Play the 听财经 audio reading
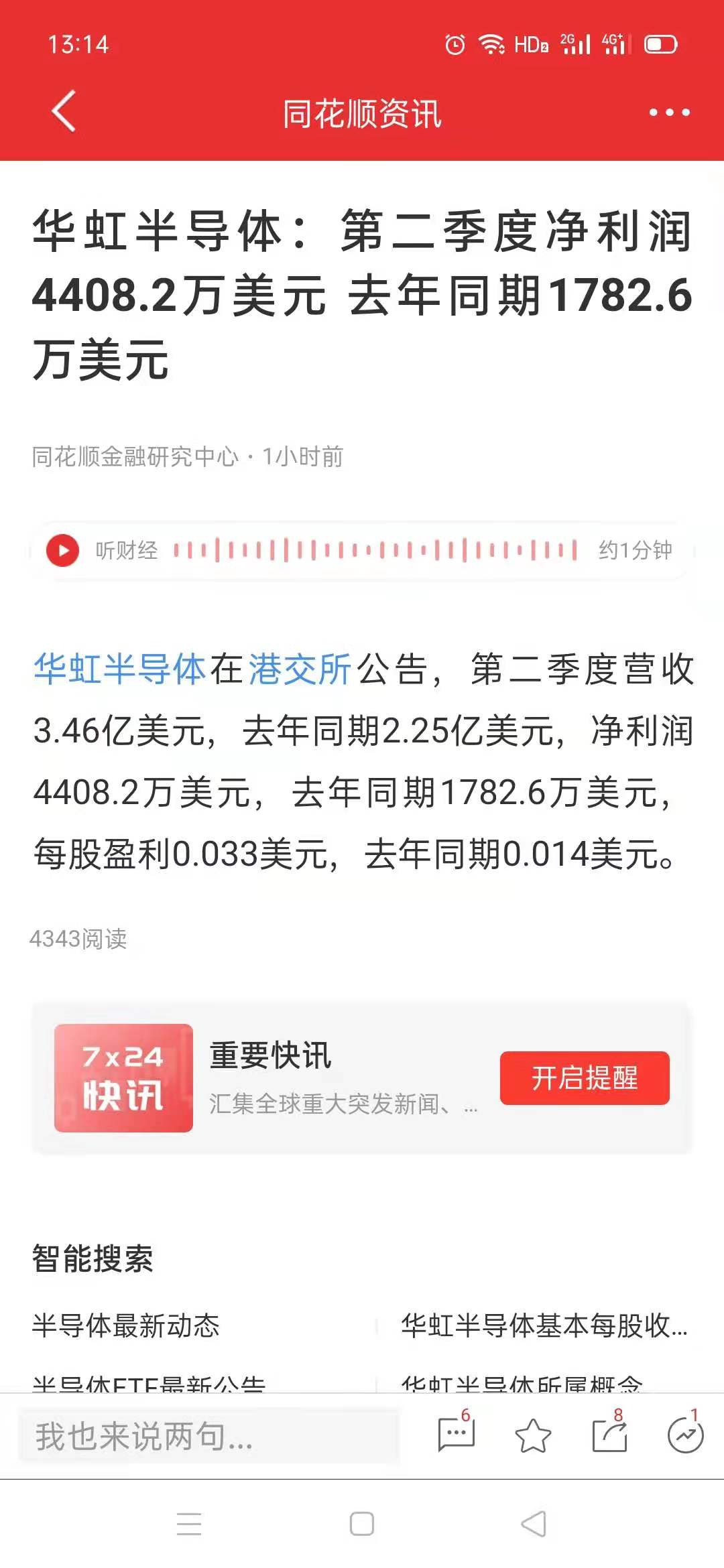The image size is (724, 1568). click(x=63, y=550)
